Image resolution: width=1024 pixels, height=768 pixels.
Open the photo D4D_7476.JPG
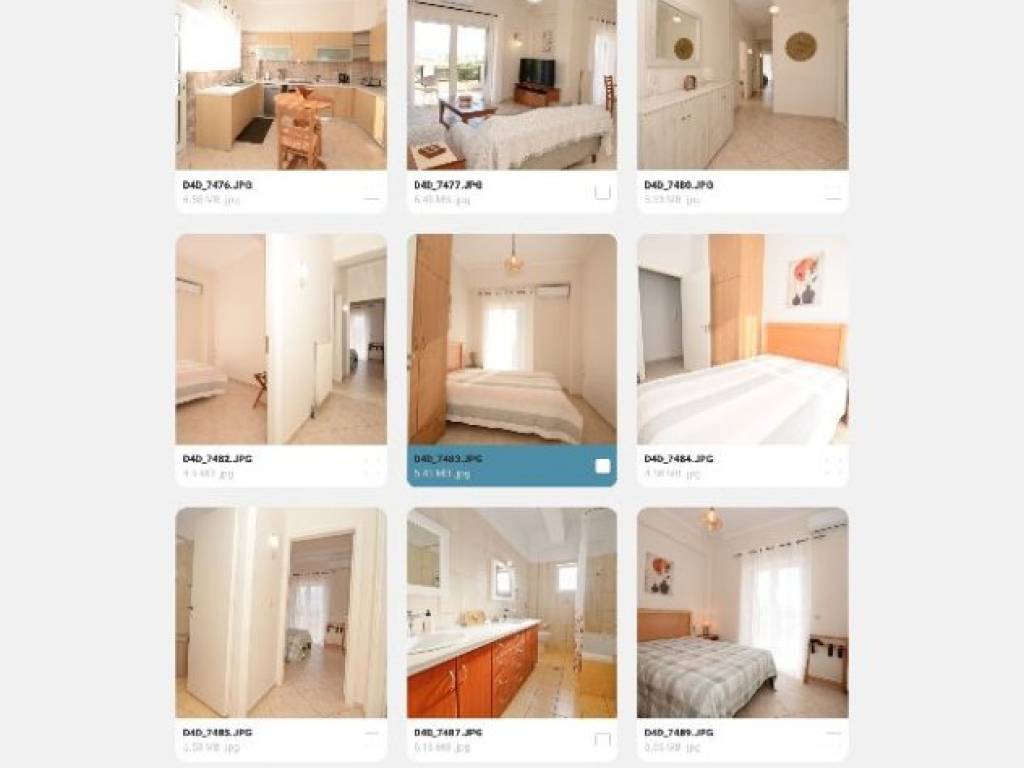(x=281, y=85)
